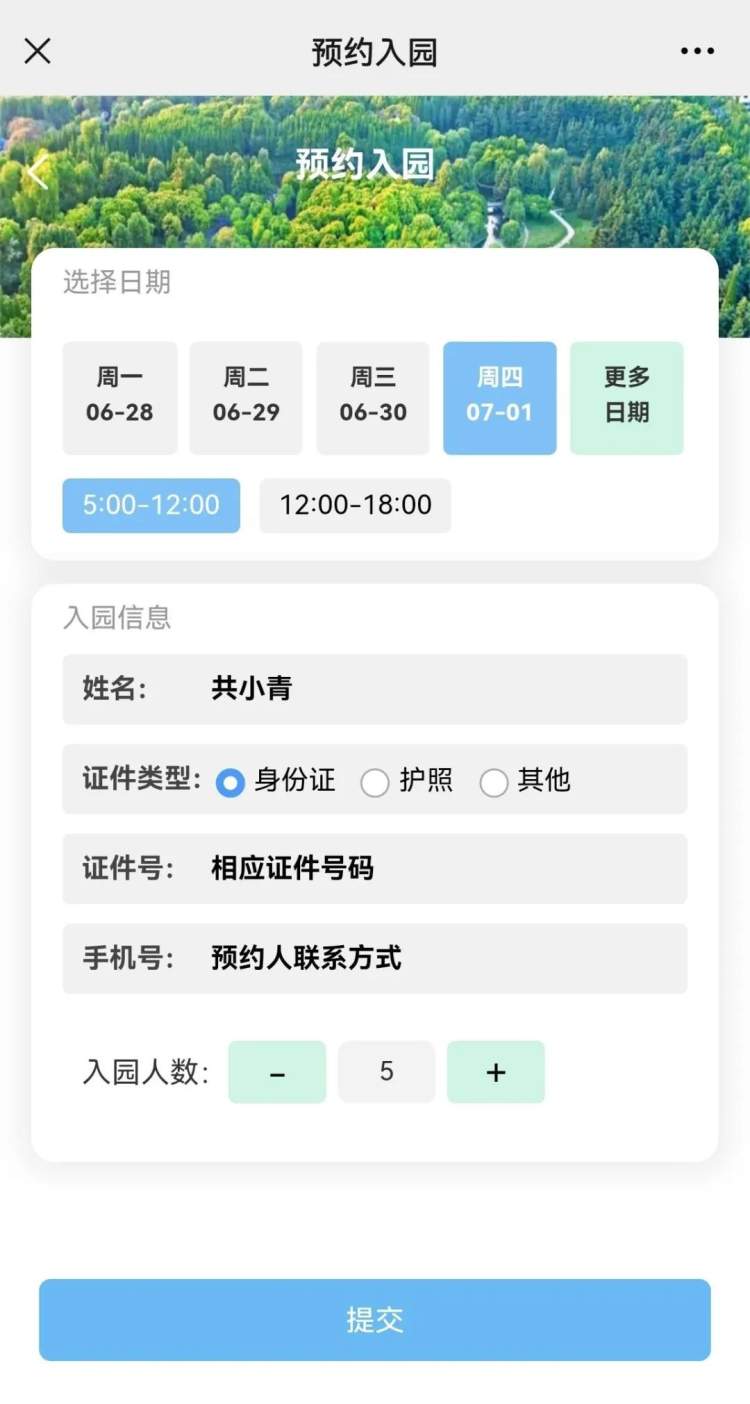This screenshot has height=1404, width=750.
Task: Select Monday 06-28 as the date
Action: click(x=120, y=398)
